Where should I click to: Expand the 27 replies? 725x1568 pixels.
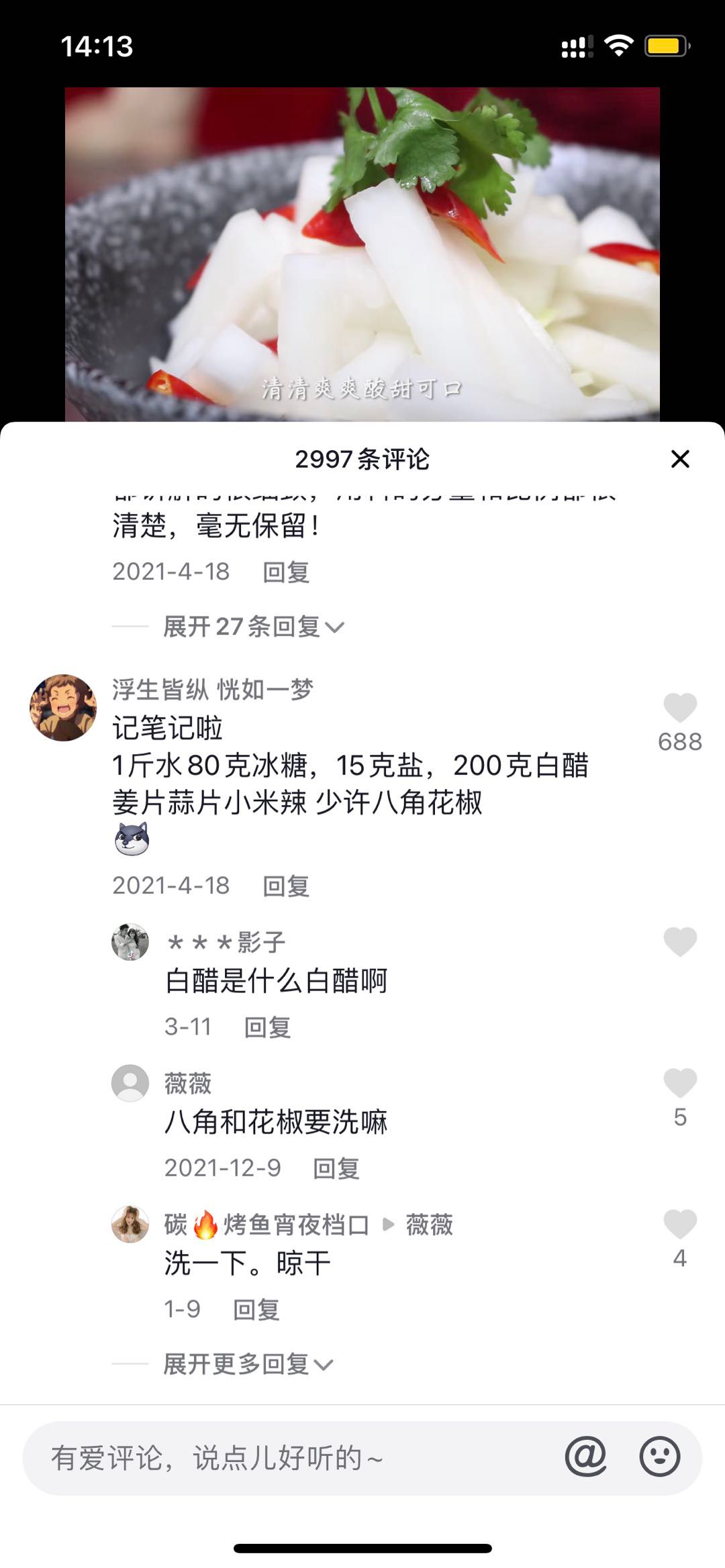pyautogui.click(x=254, y=627)
